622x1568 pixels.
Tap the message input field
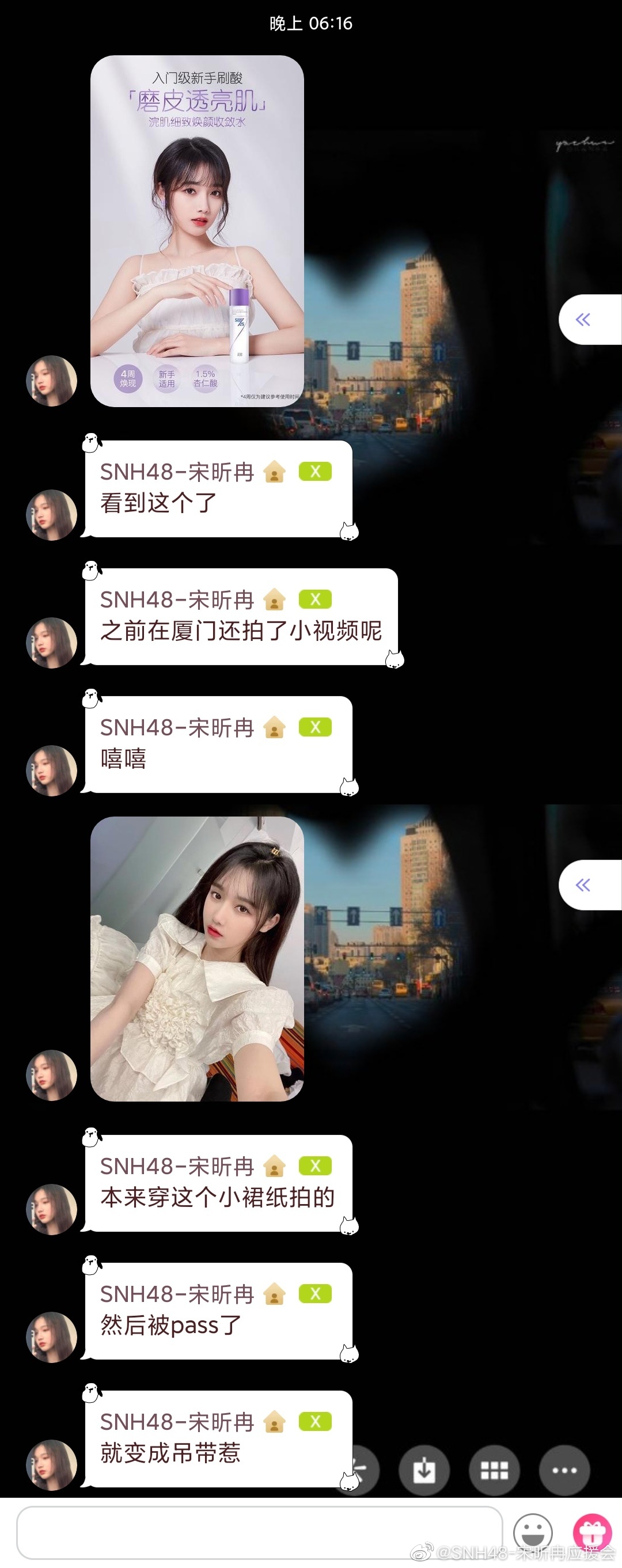(x=259, y=1532)
